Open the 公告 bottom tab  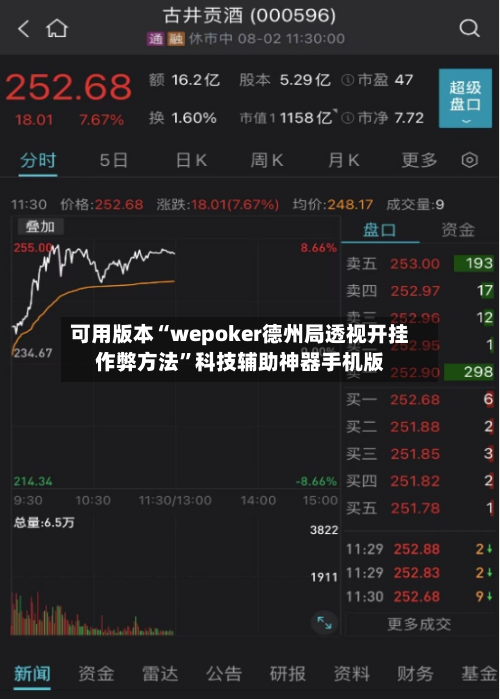click(x=224, y=674)
